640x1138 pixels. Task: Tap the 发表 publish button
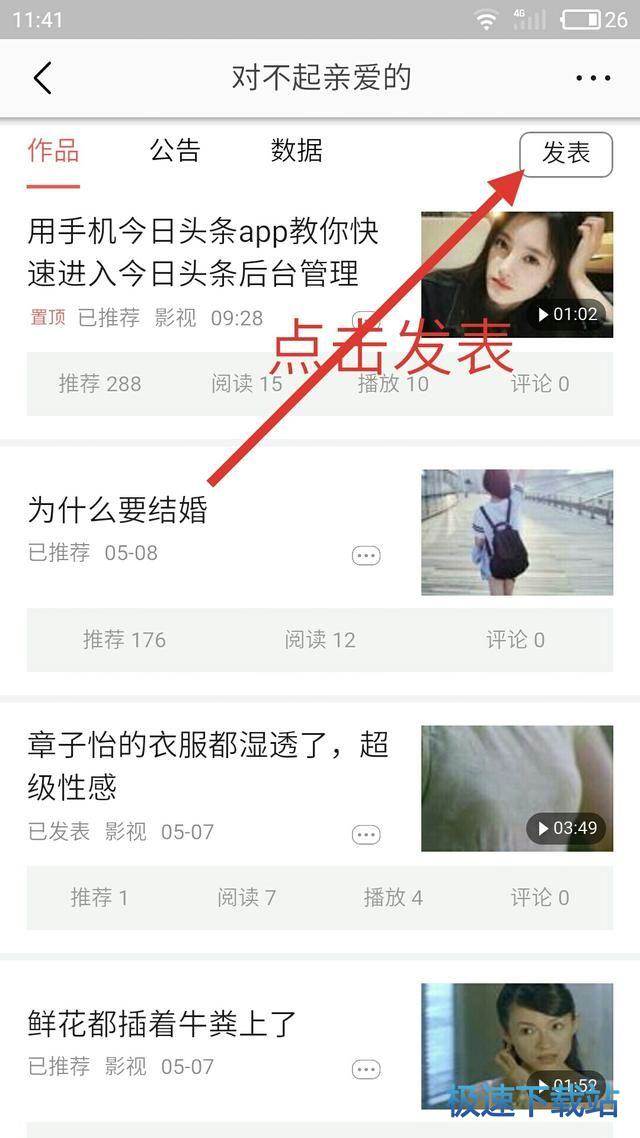(566, 154)
